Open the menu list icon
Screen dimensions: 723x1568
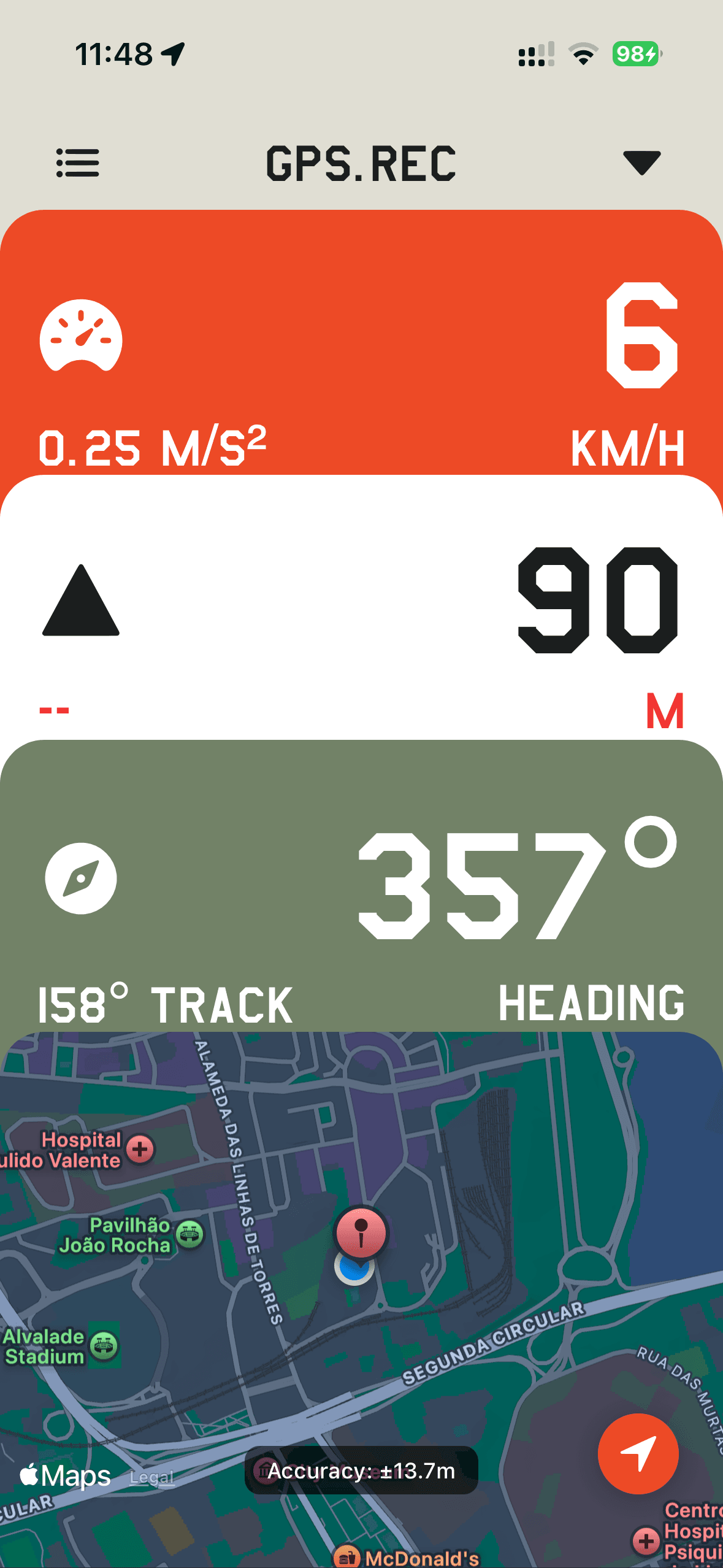[x=78, y=162]
